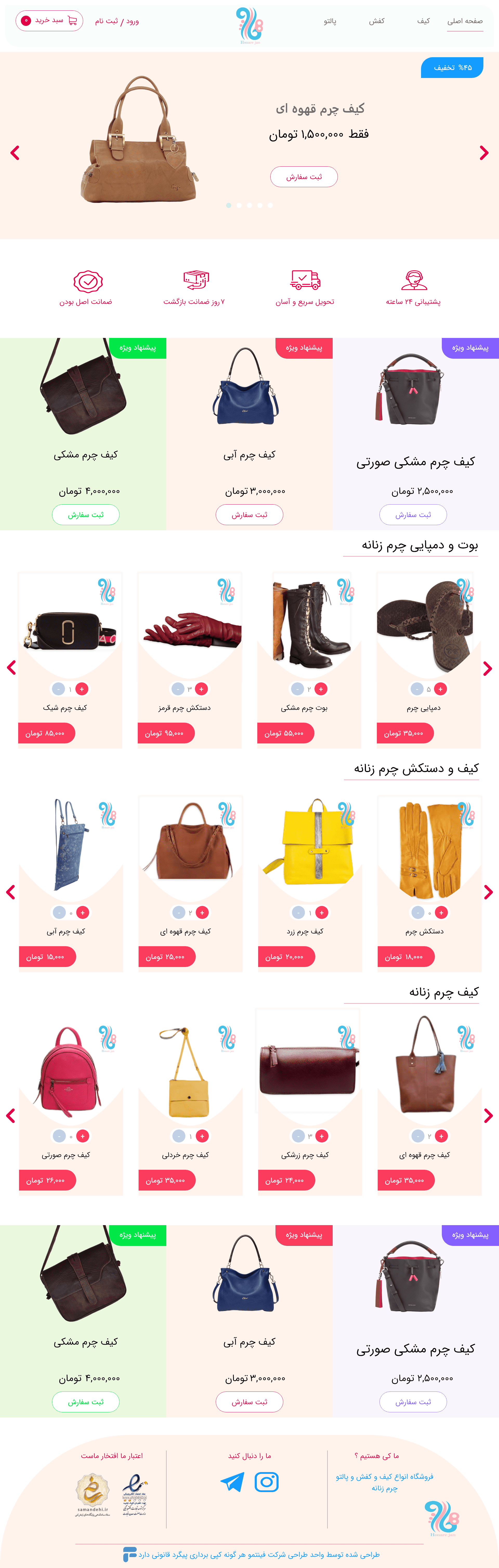Go to the پالتو navigation item
Viewport: 499px width, 1568px height.
(x=330, y=21)
